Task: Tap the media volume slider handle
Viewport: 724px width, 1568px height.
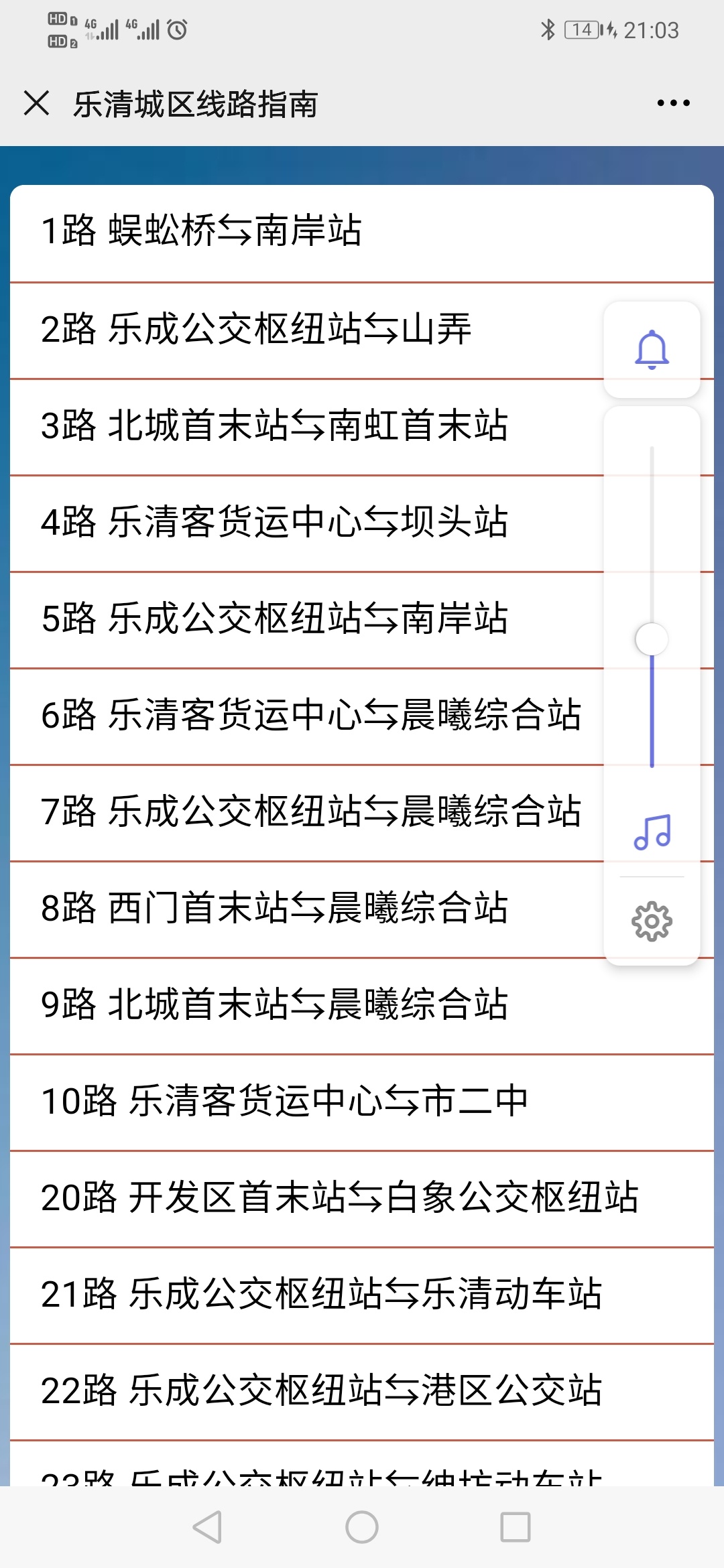Action: point(652,639)
